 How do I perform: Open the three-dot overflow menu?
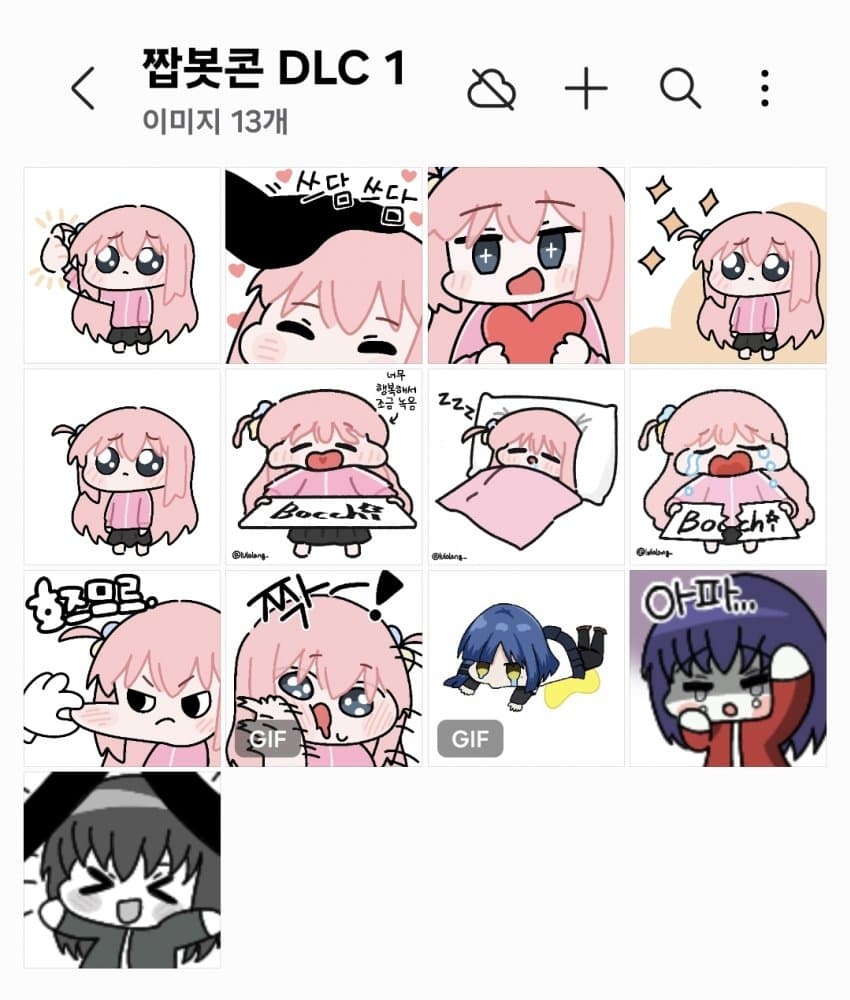[x=764, y=90]
